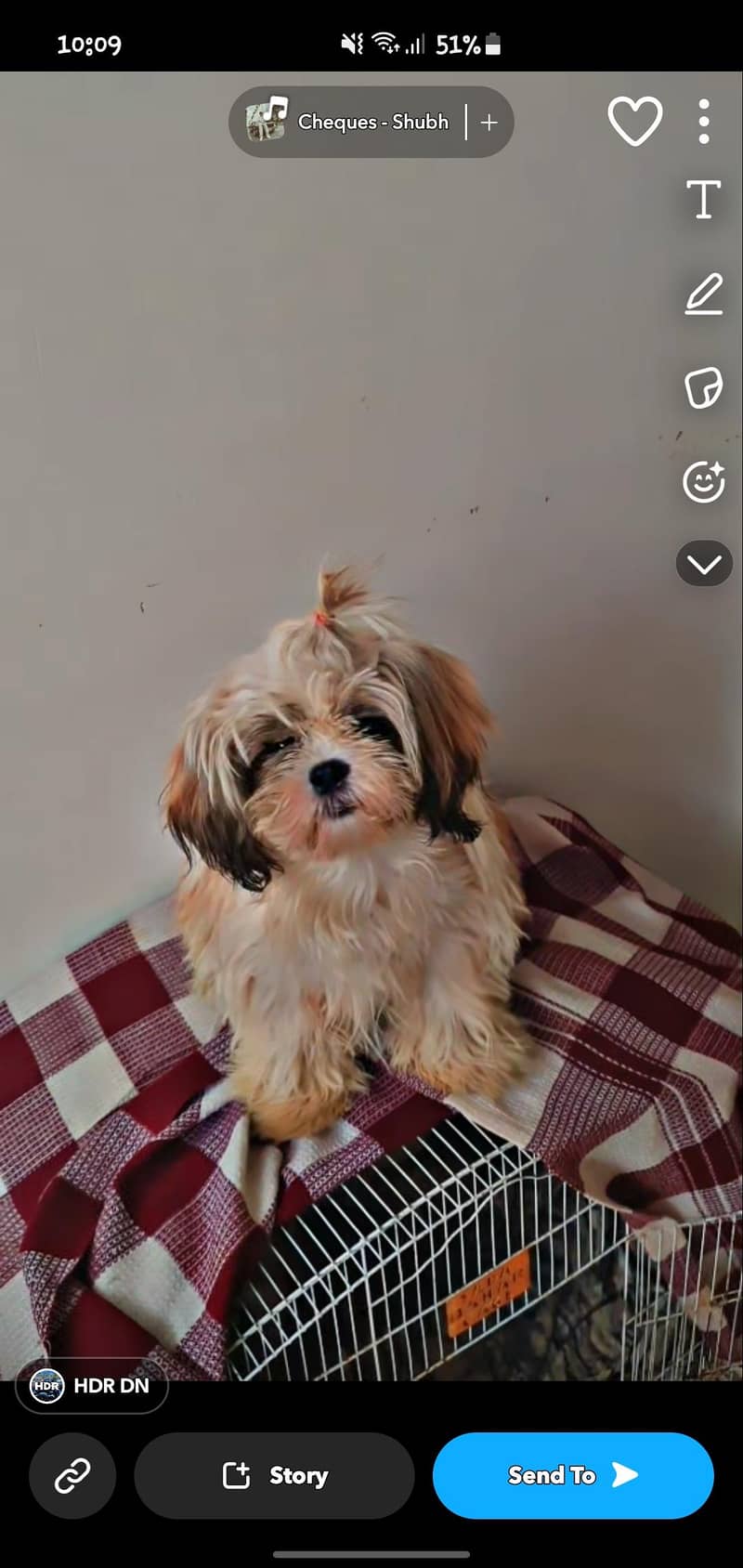Open the smiley lens effects tool

(703, 481)
